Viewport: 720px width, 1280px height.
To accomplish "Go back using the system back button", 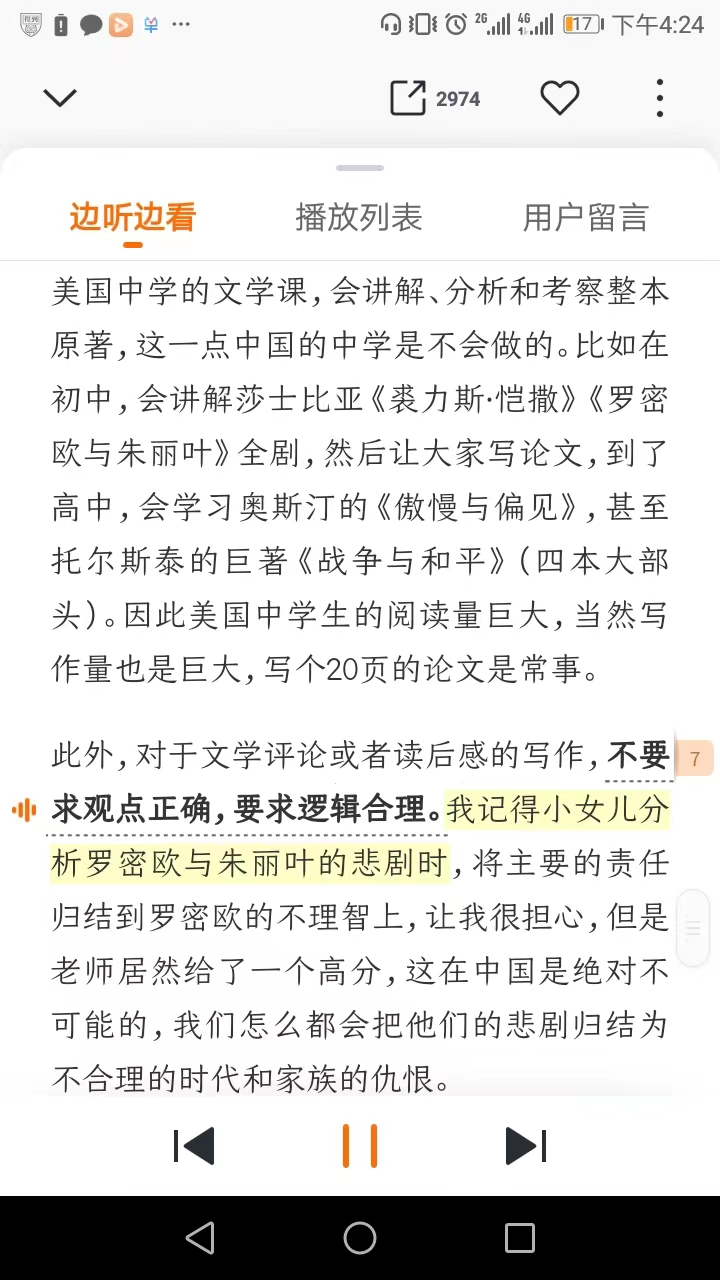I will pyautogui.click(x=200, y=1238).
